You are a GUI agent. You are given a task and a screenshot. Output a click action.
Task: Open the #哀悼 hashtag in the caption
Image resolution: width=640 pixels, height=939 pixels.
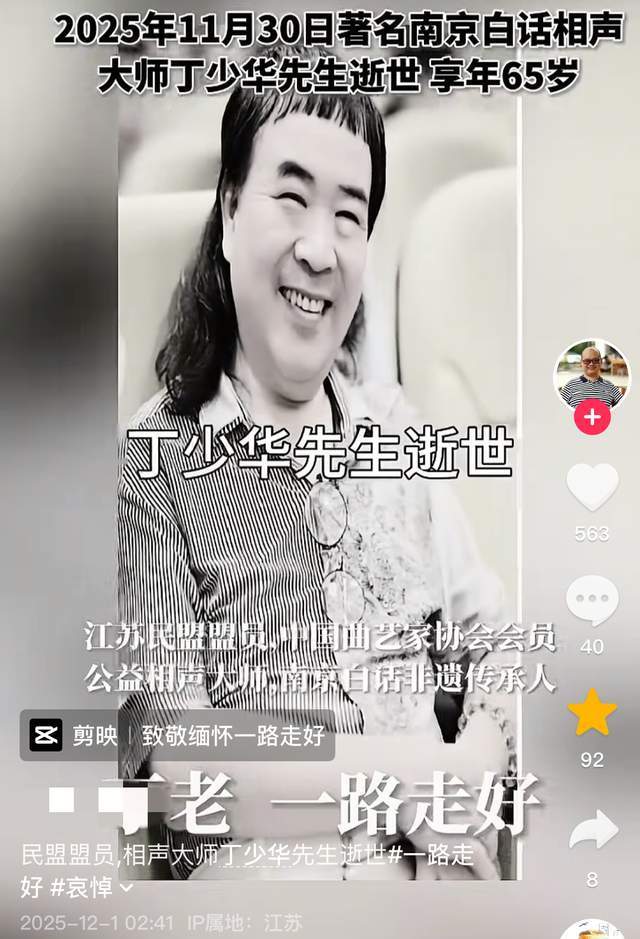pyautogui.click(x=82, y=886)
